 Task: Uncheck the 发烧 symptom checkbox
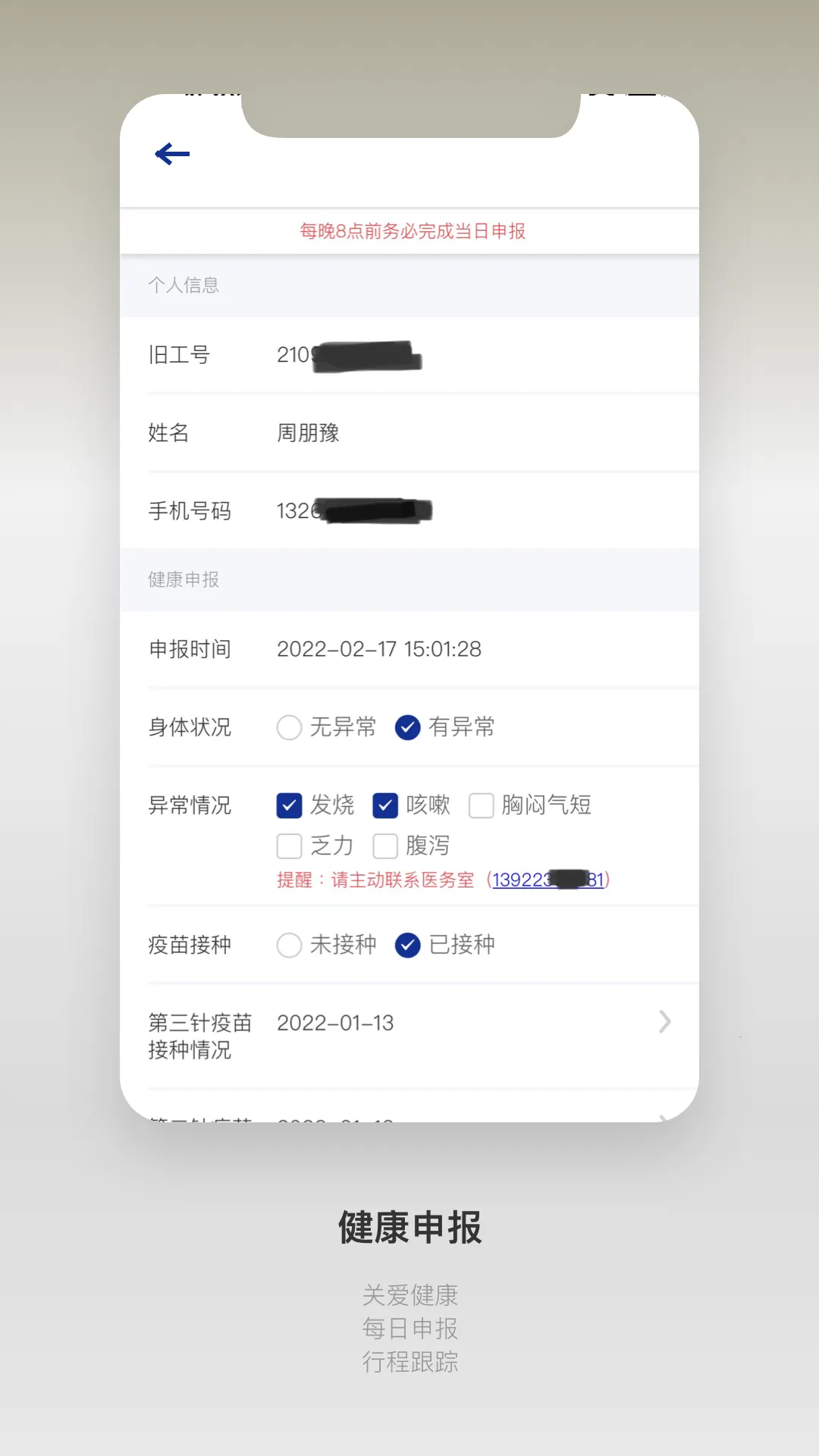(x=288, y=805)
